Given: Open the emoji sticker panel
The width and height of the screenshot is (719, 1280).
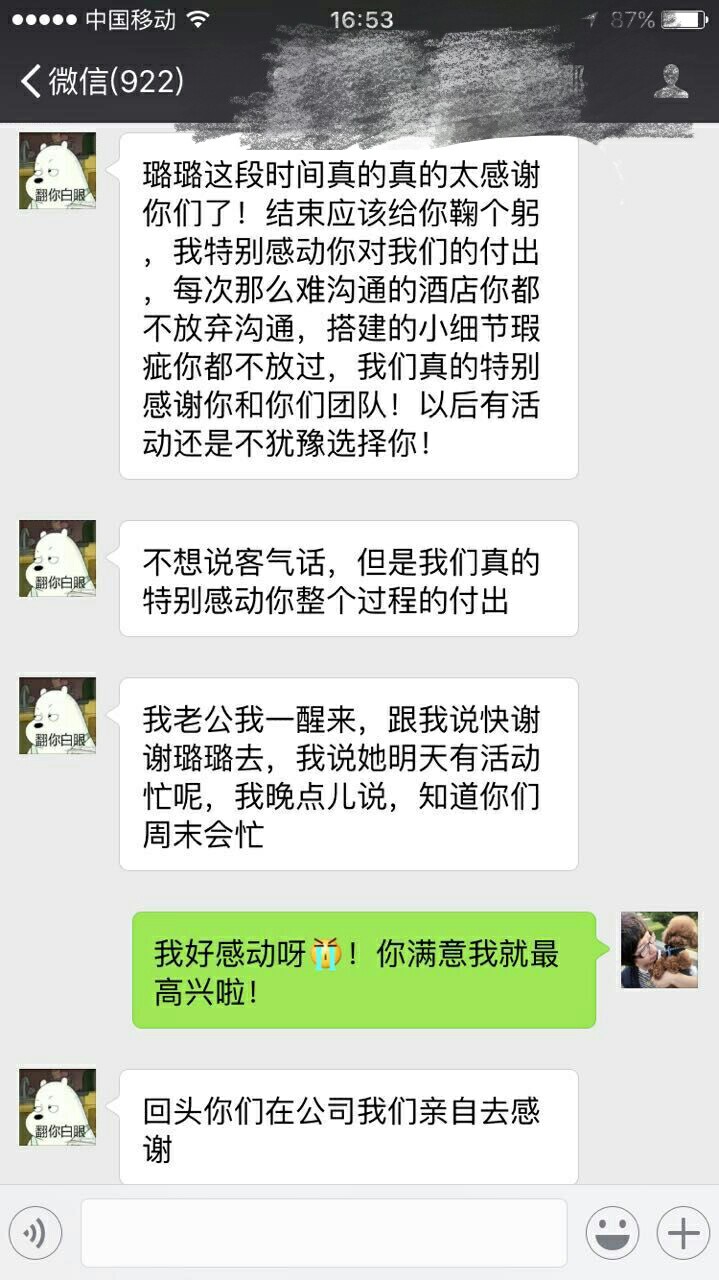Looking at the screenshot, I should coord(612,1233).
